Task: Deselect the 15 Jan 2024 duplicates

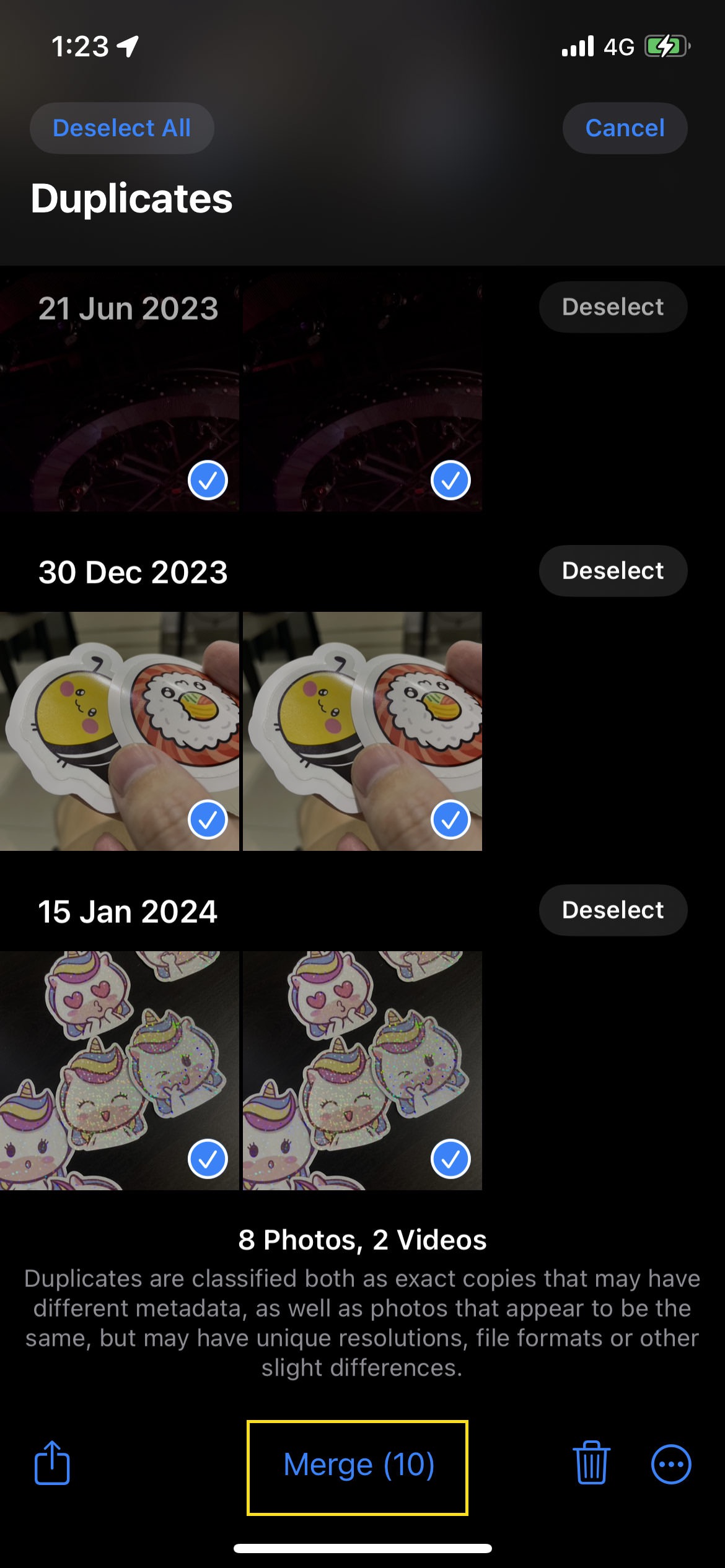Action: click(613, 910)
